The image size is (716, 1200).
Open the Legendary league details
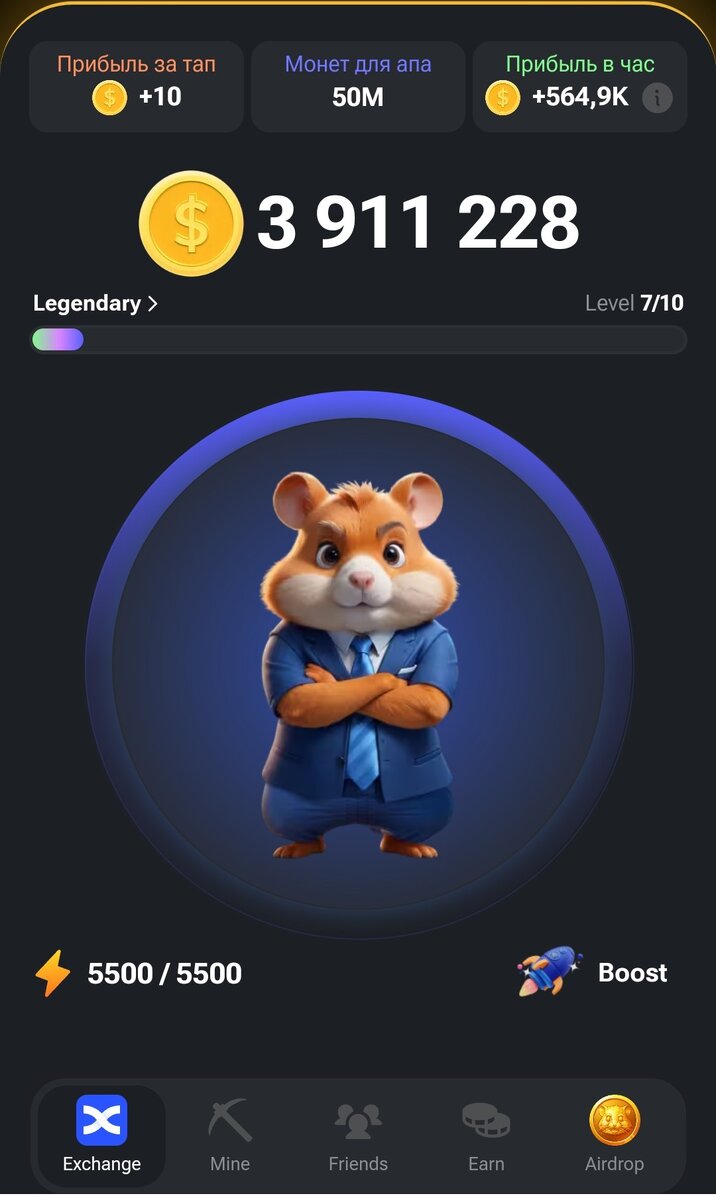click(x=95, y=303)
